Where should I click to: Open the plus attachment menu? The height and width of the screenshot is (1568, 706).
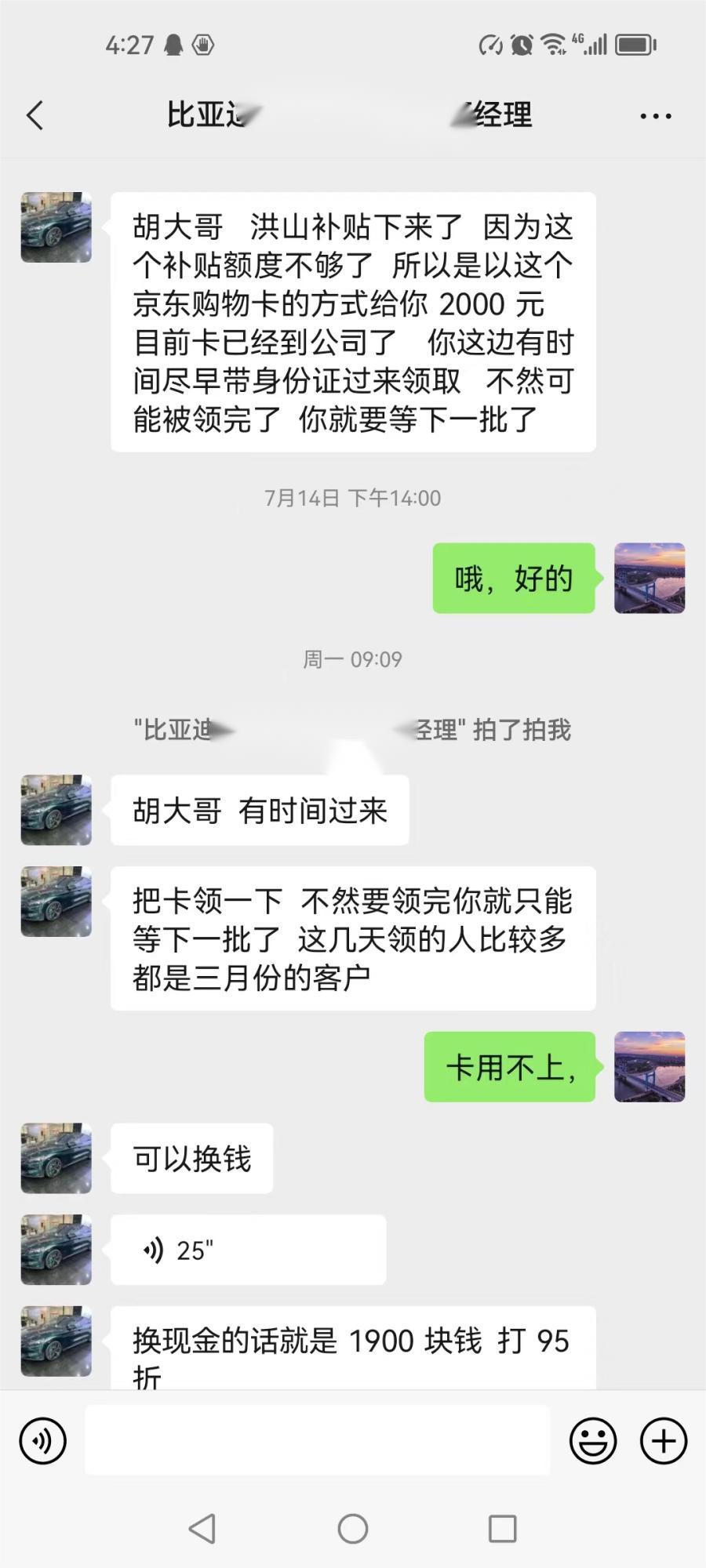click(x=664, y=1441)
